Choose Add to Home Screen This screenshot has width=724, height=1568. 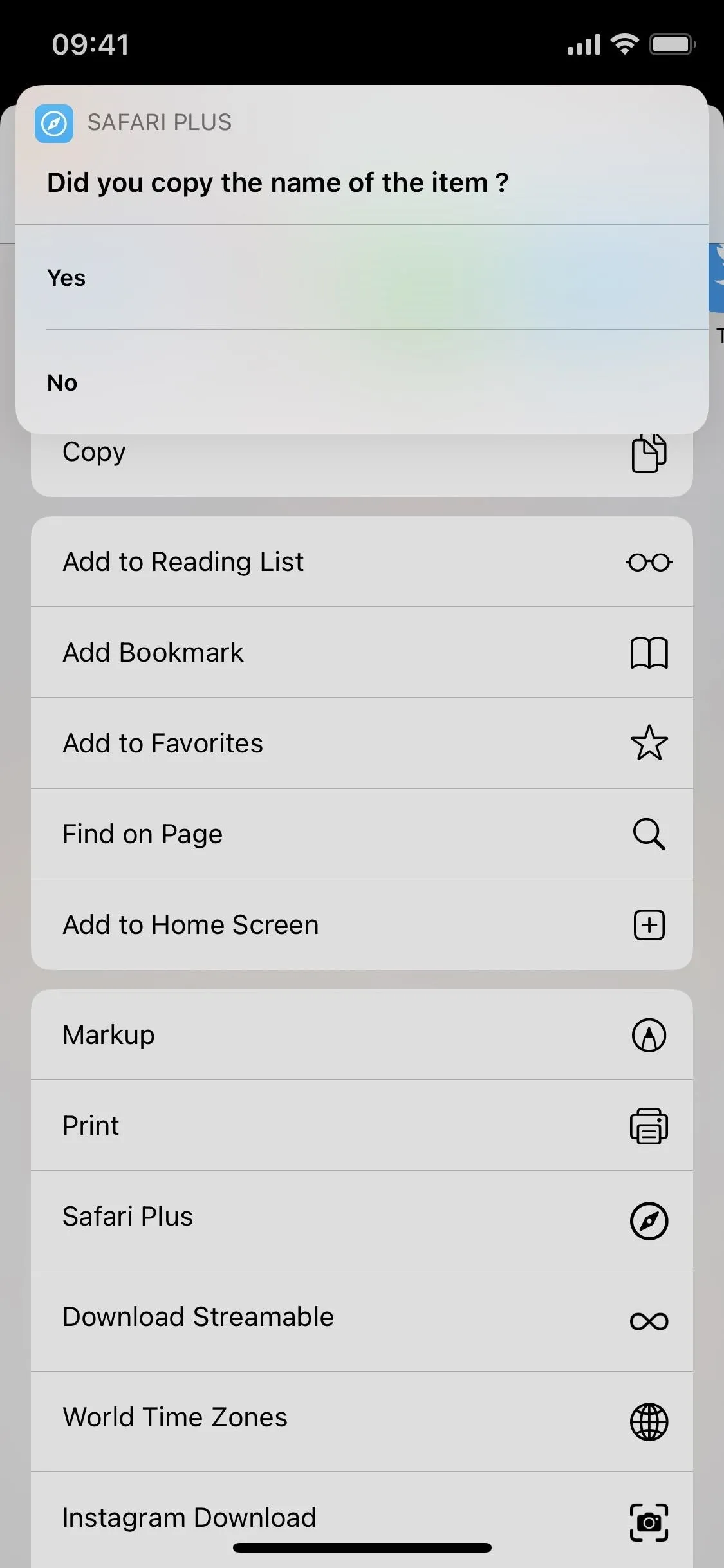coord(362,925)
